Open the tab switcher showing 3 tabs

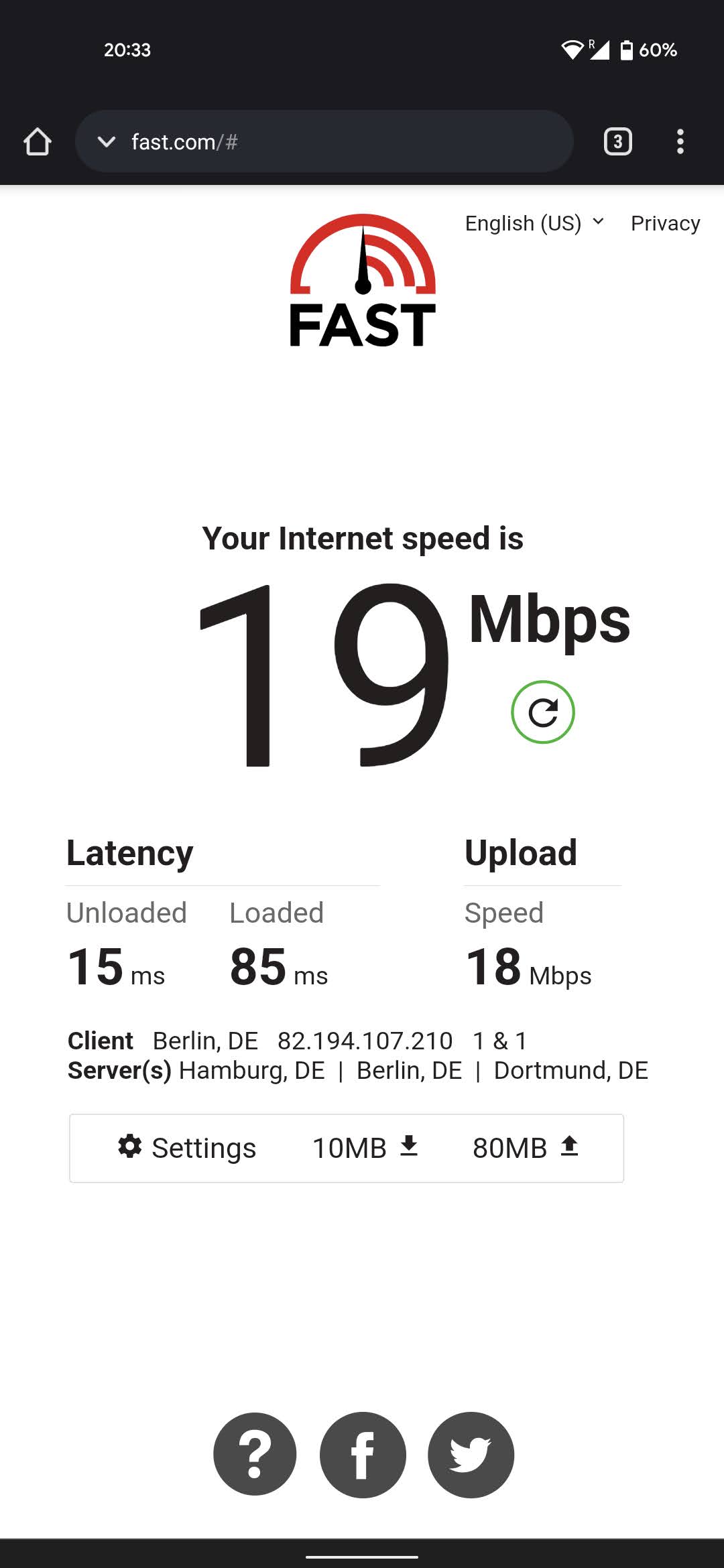point(617,141)
